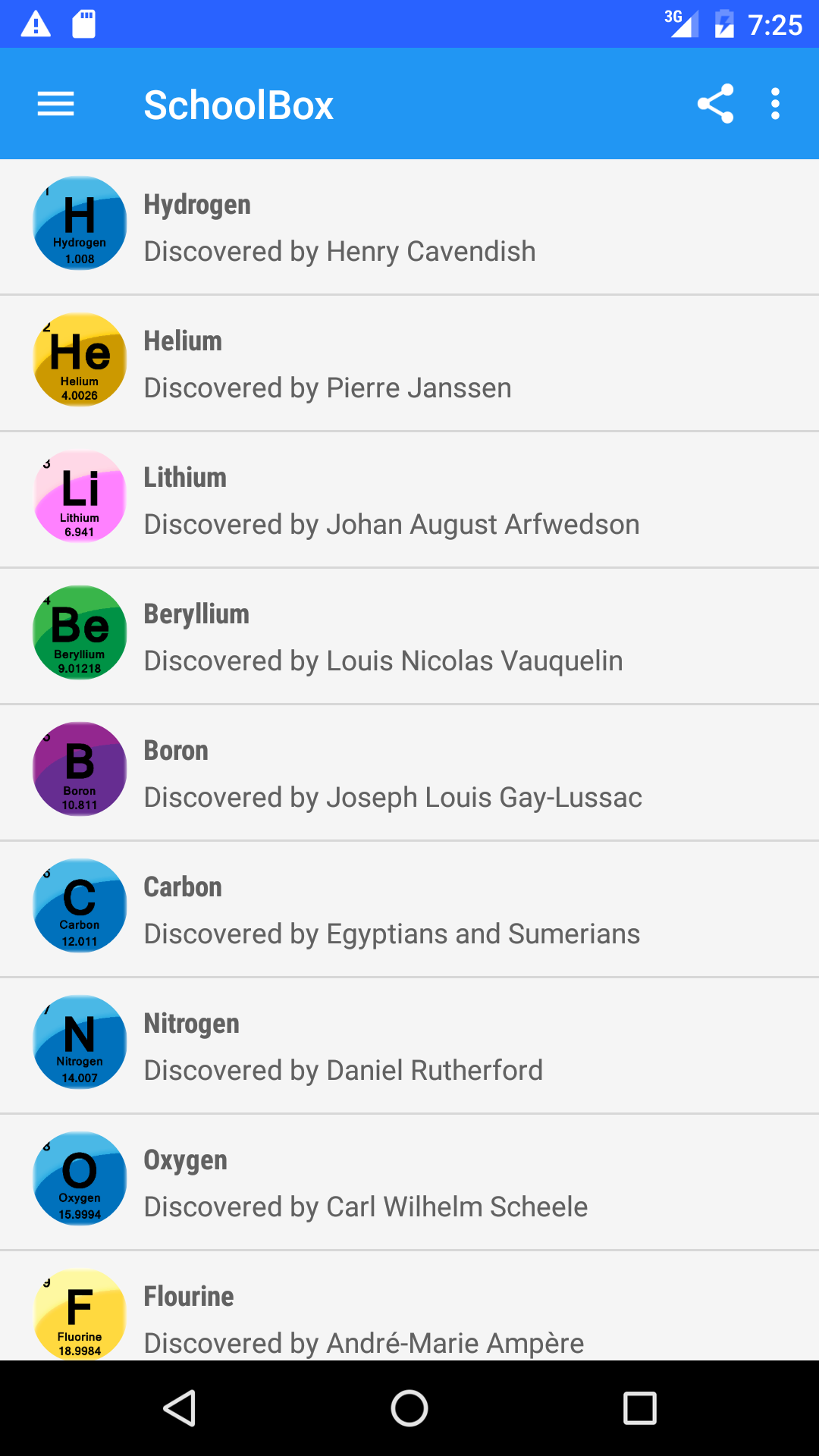Select the Lithium element icon

[79, 496]
